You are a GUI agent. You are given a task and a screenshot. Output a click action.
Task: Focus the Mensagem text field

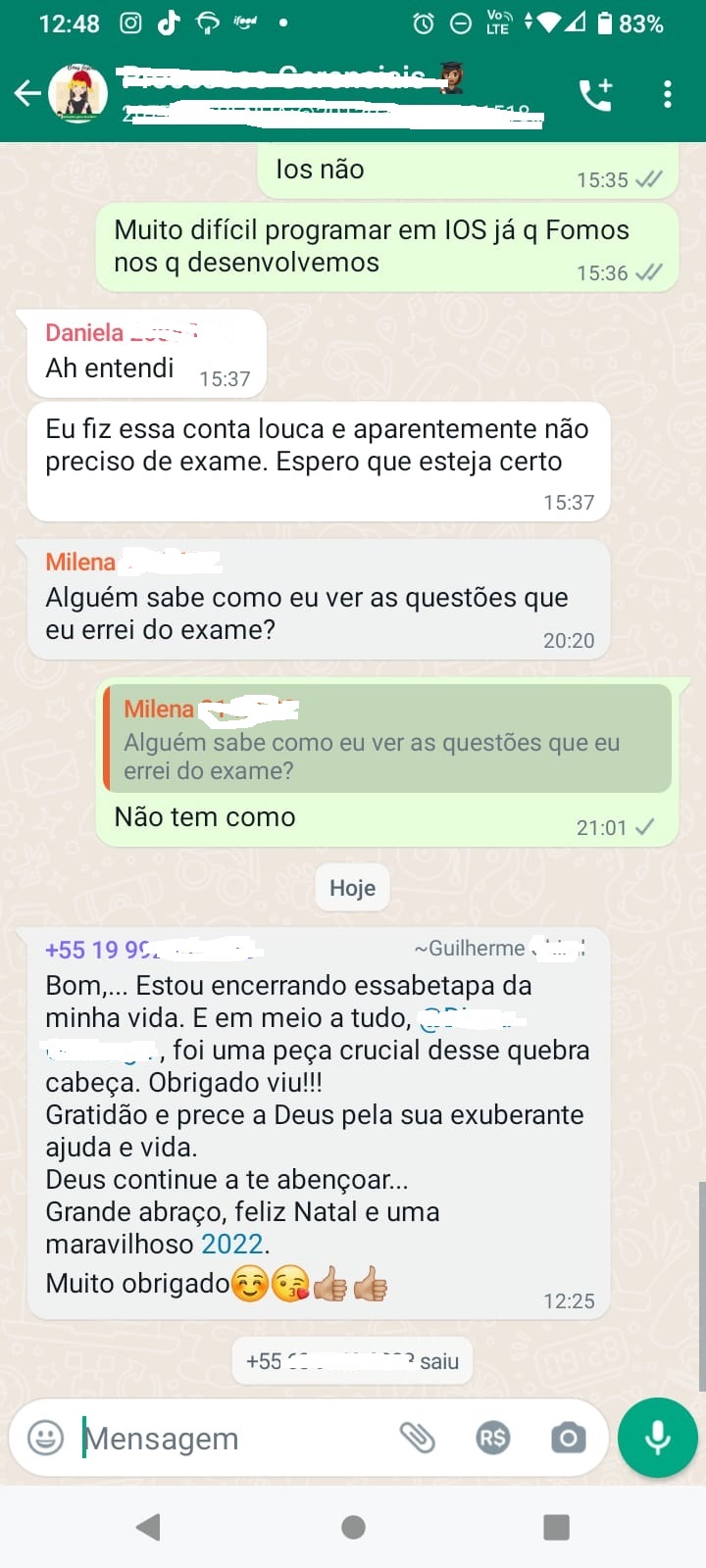[235, 1438]
